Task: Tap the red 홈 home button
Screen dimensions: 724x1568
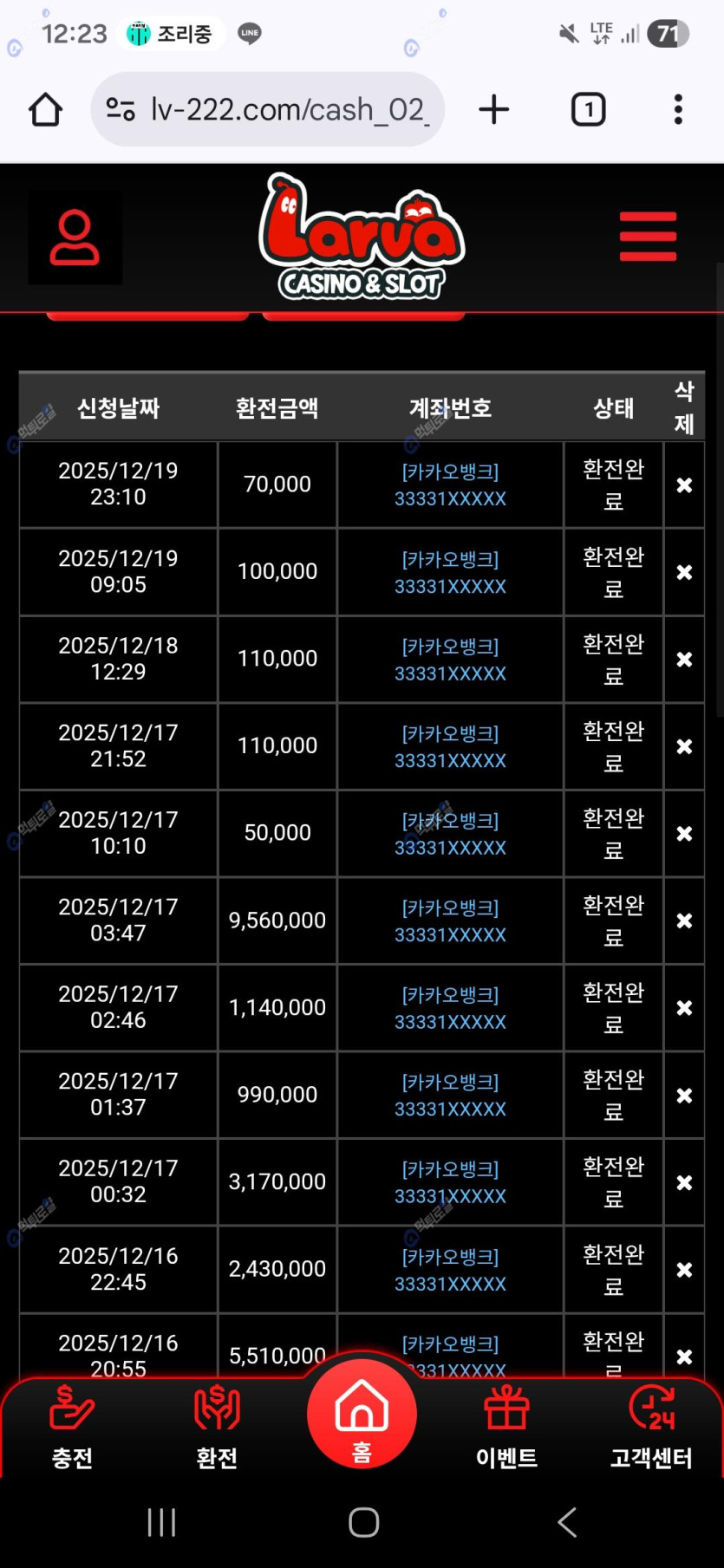Action: (x=362, y=1414)
